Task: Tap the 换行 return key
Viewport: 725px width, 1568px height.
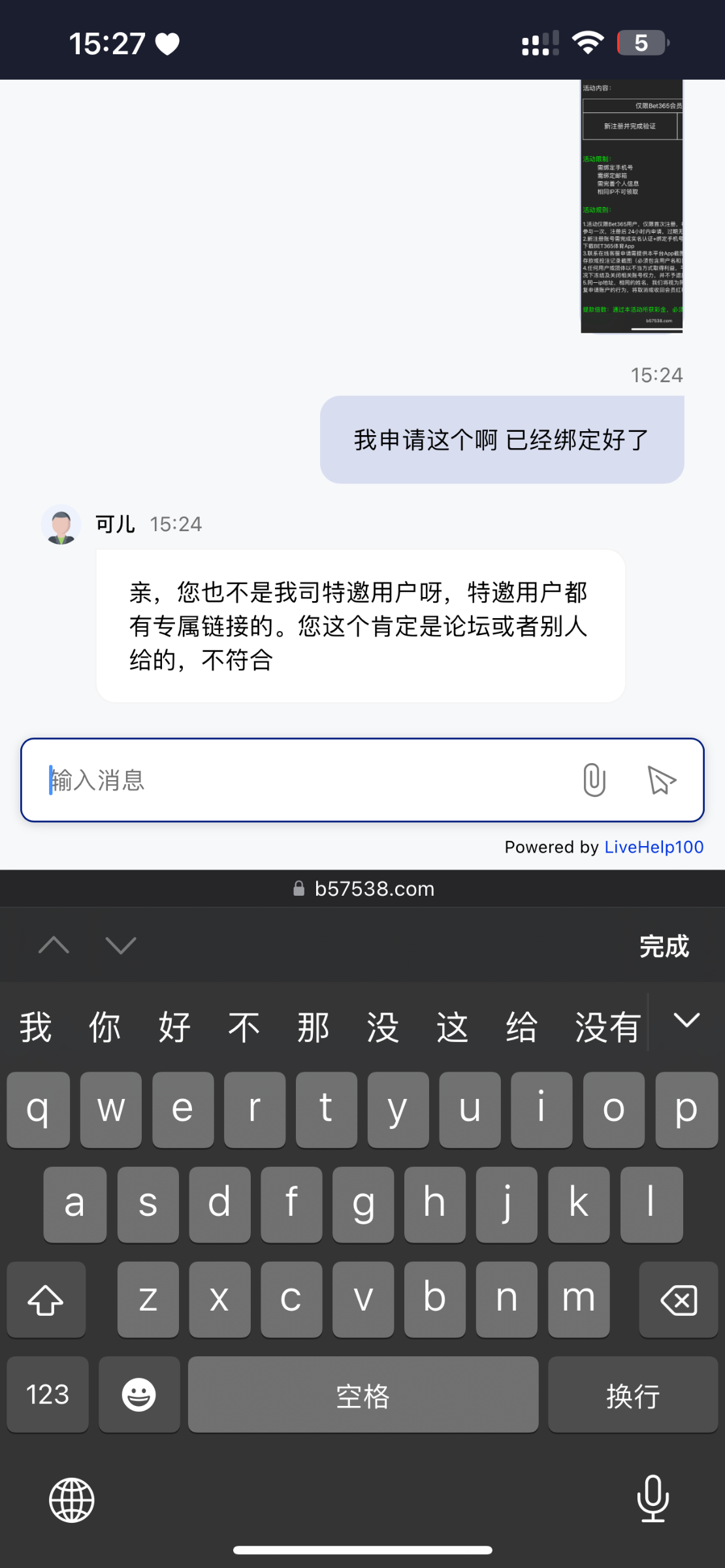Action: point(632,1394)
